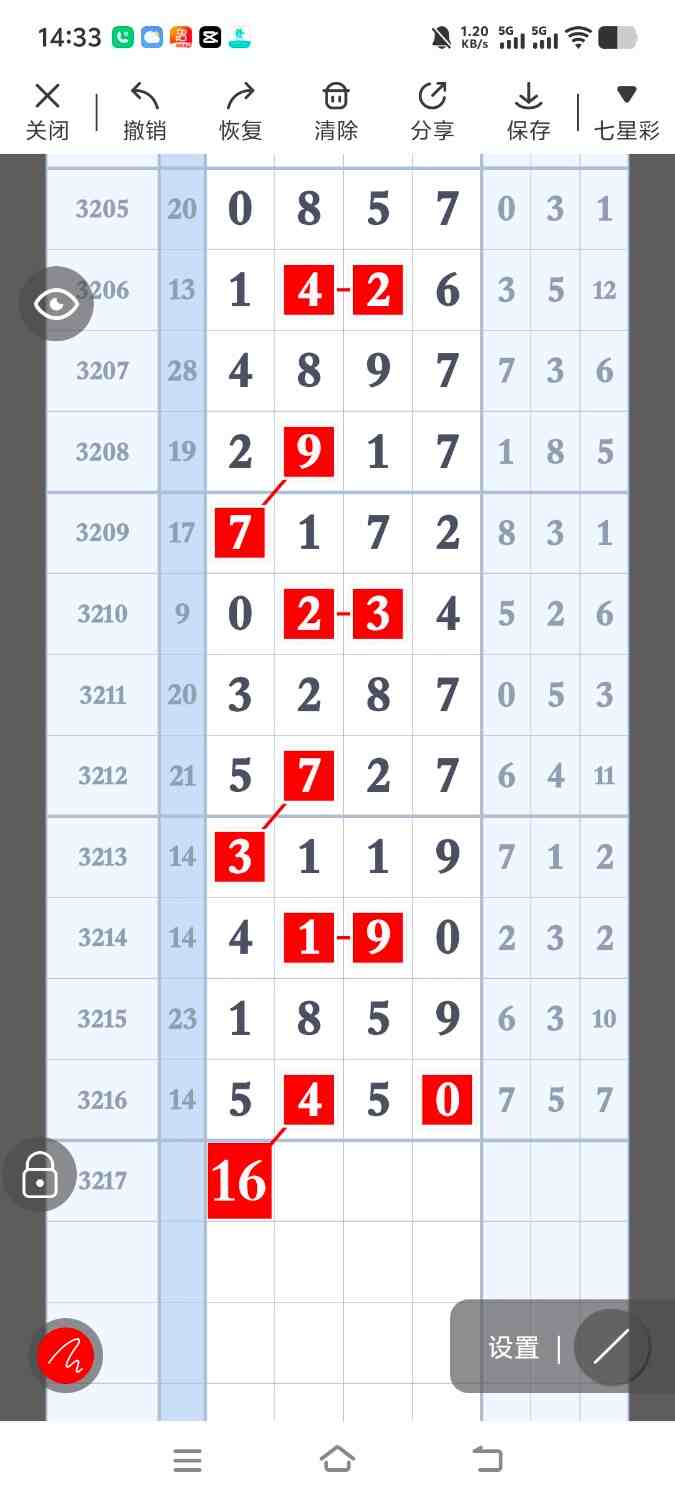The height and width of the screenshot is (1500, 675).
Task: Select the diagonal line tool
Action: (611, 1347)
